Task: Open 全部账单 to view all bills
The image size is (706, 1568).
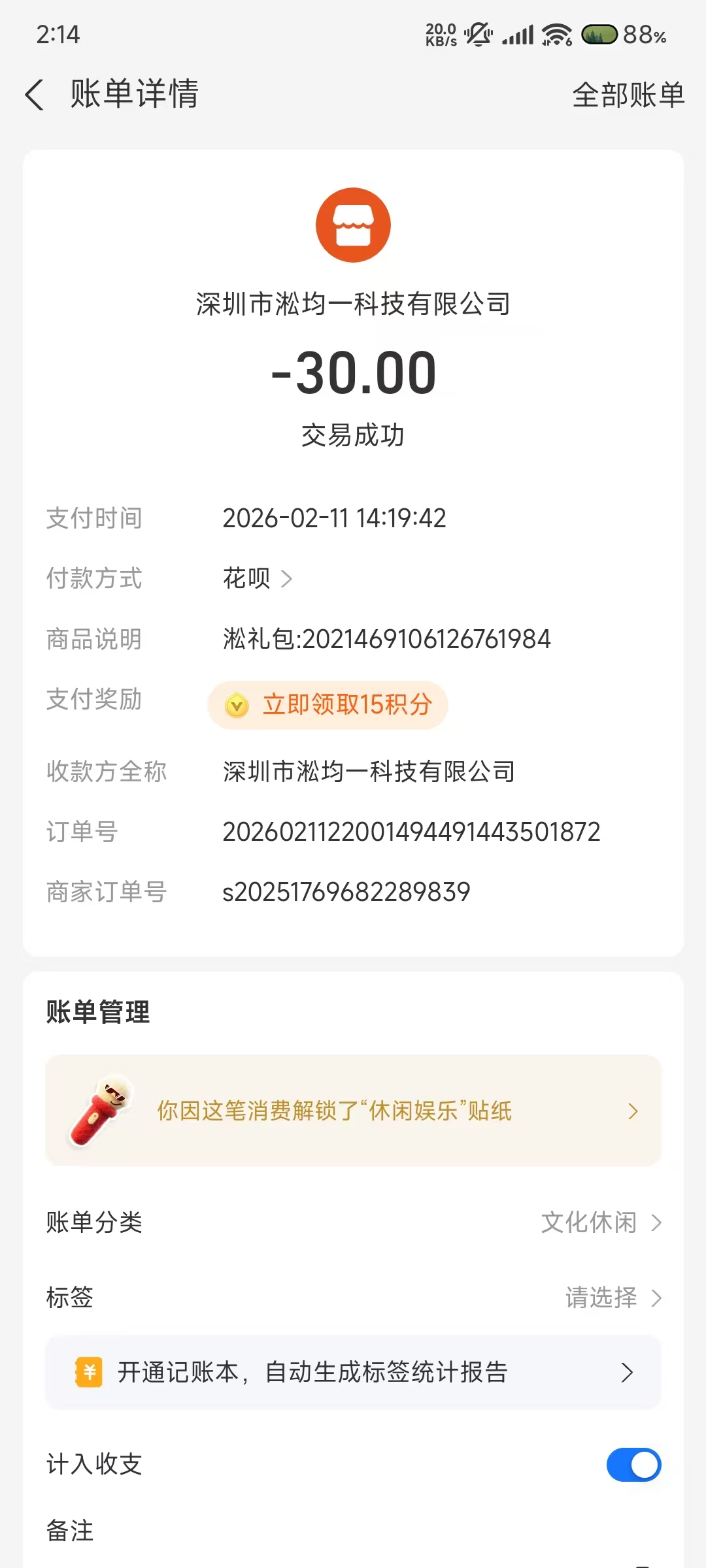Action: pyautogui.click(x=628, y=95)
